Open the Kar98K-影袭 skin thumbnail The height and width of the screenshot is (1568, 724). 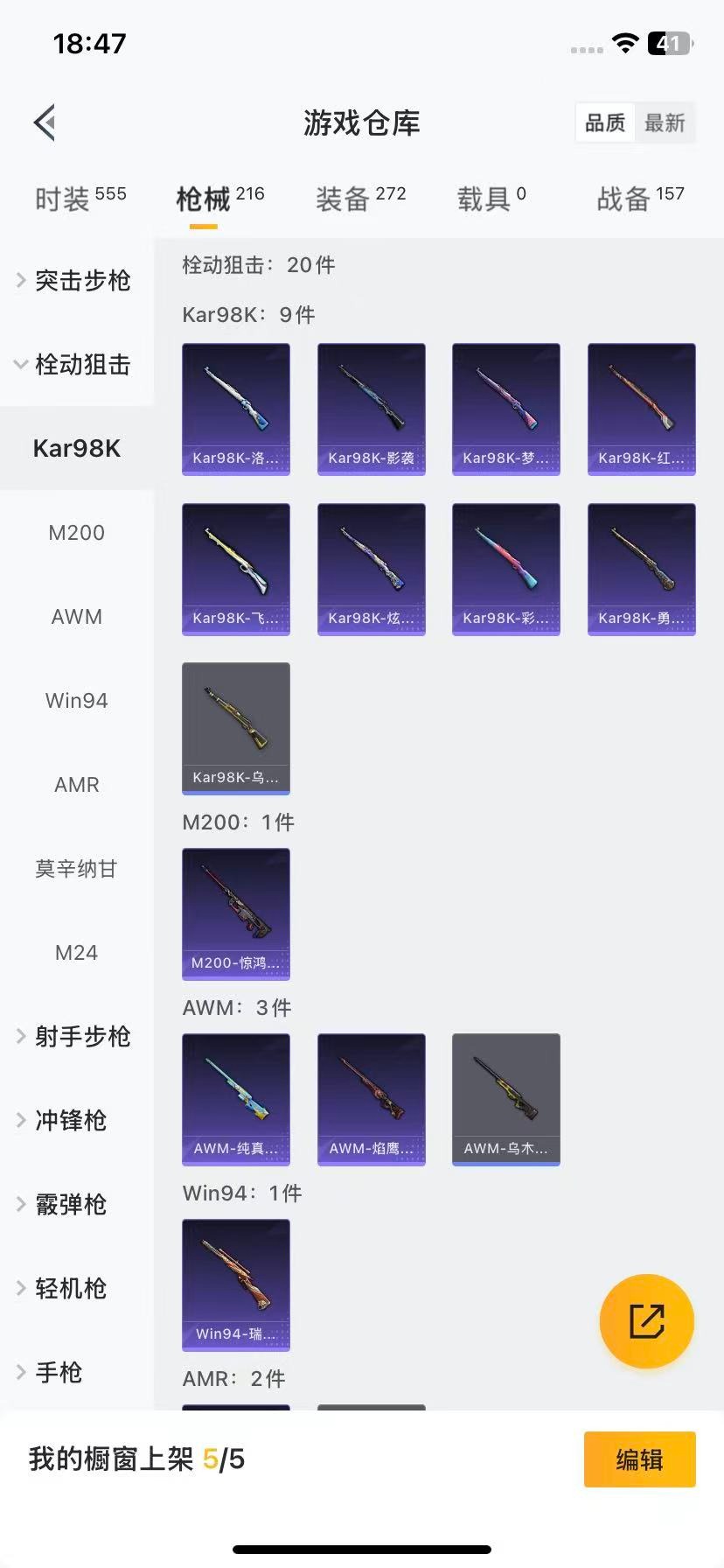pos(371,409)
